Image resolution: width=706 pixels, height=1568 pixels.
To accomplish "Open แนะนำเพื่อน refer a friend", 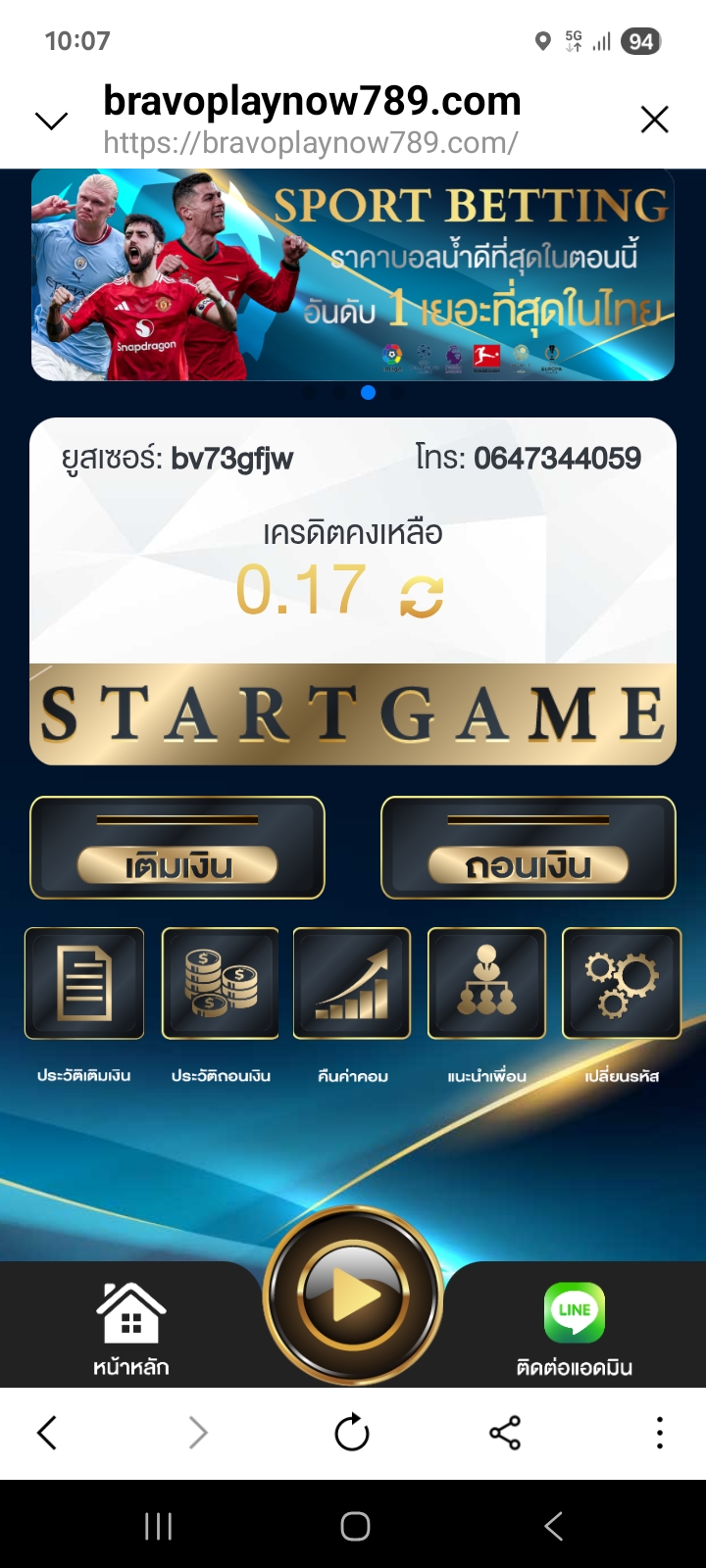I will pos(486,983).
